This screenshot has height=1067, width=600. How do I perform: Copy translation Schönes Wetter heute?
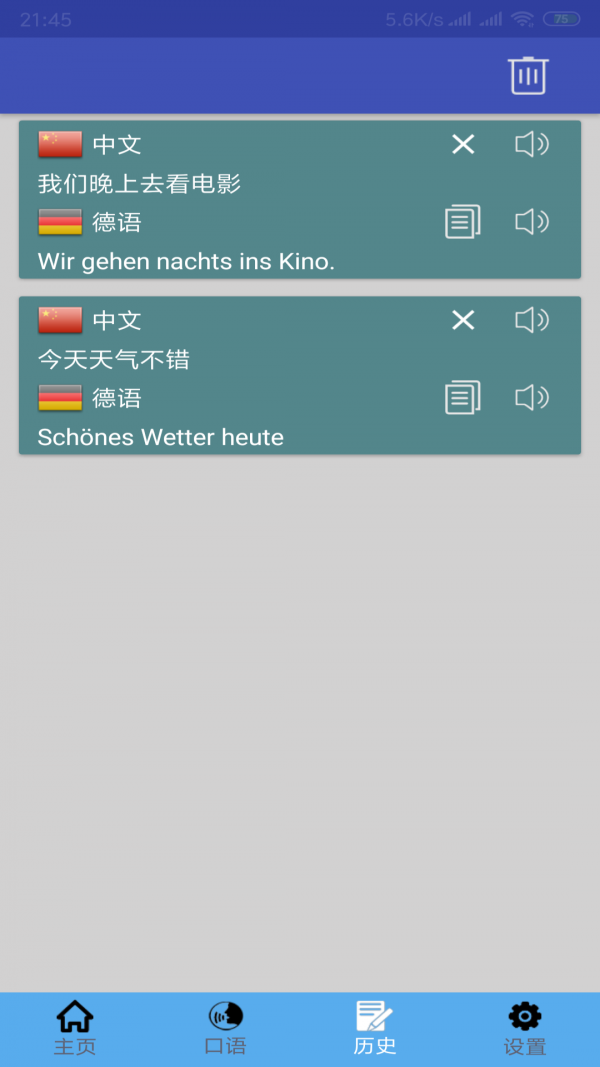[x=462, y=398]
